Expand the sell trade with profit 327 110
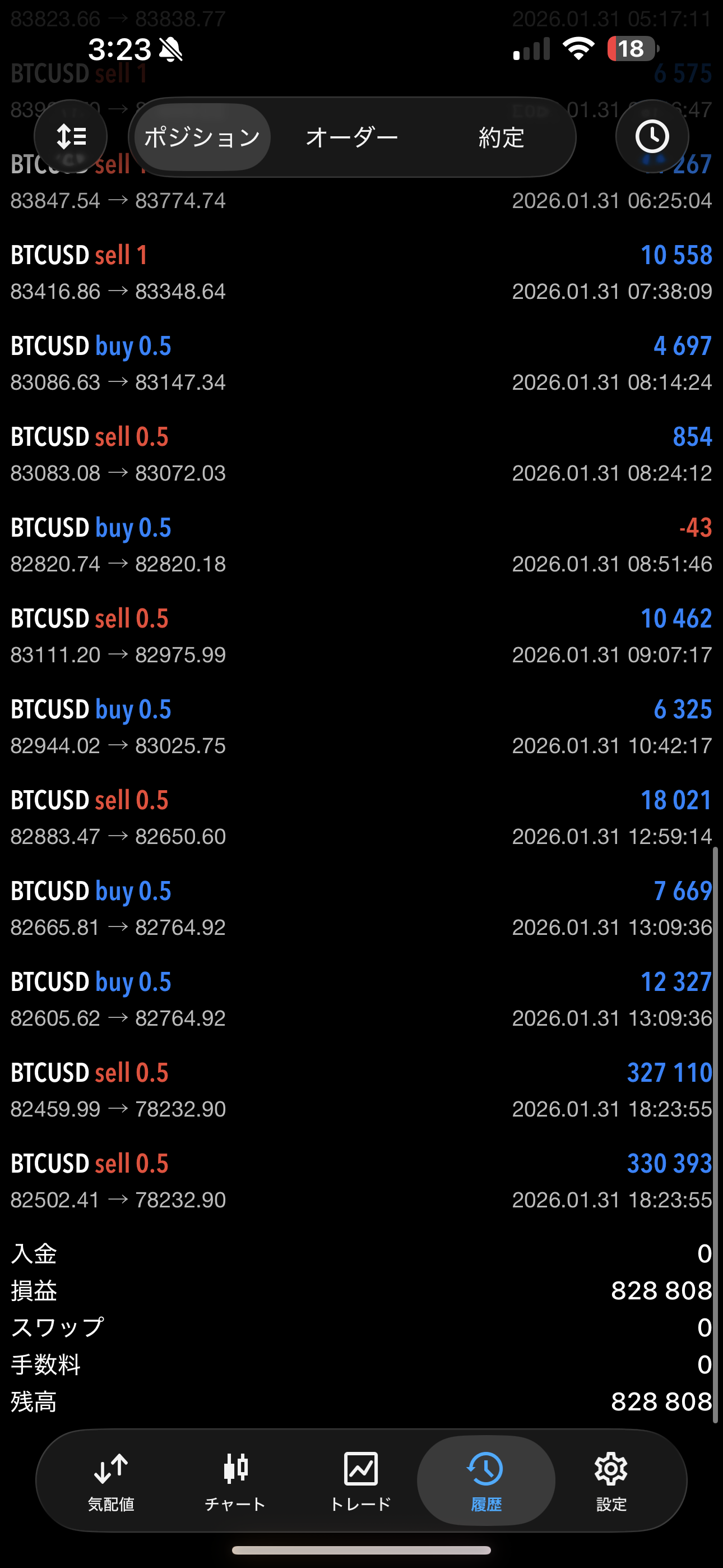723x1568 pixels. point(361,1090)
